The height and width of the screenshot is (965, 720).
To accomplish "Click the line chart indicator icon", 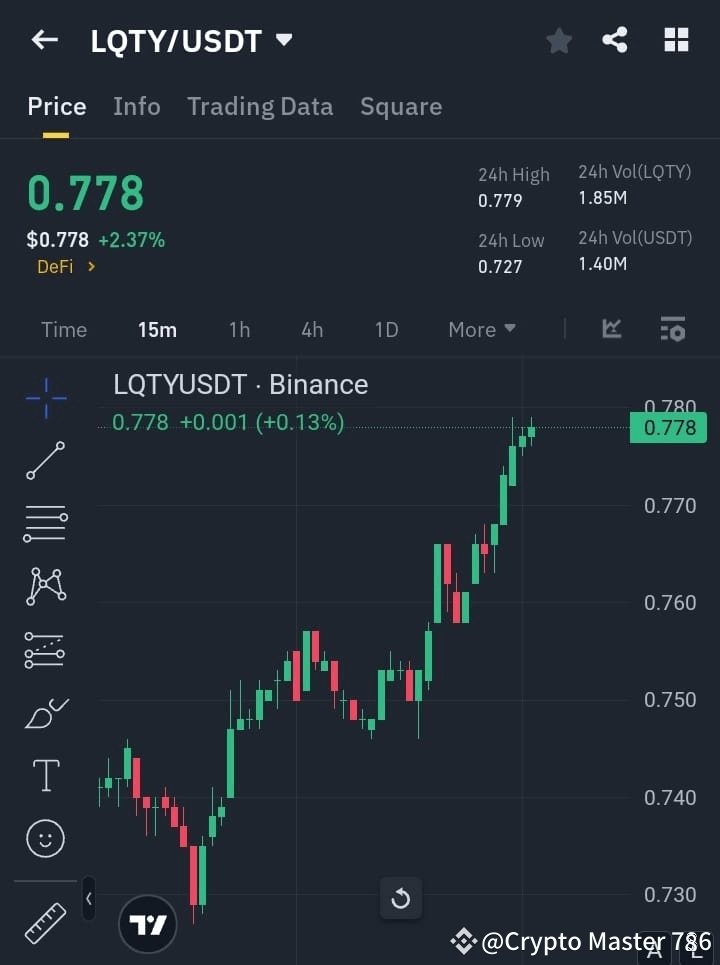I will (x=611, y=329).
